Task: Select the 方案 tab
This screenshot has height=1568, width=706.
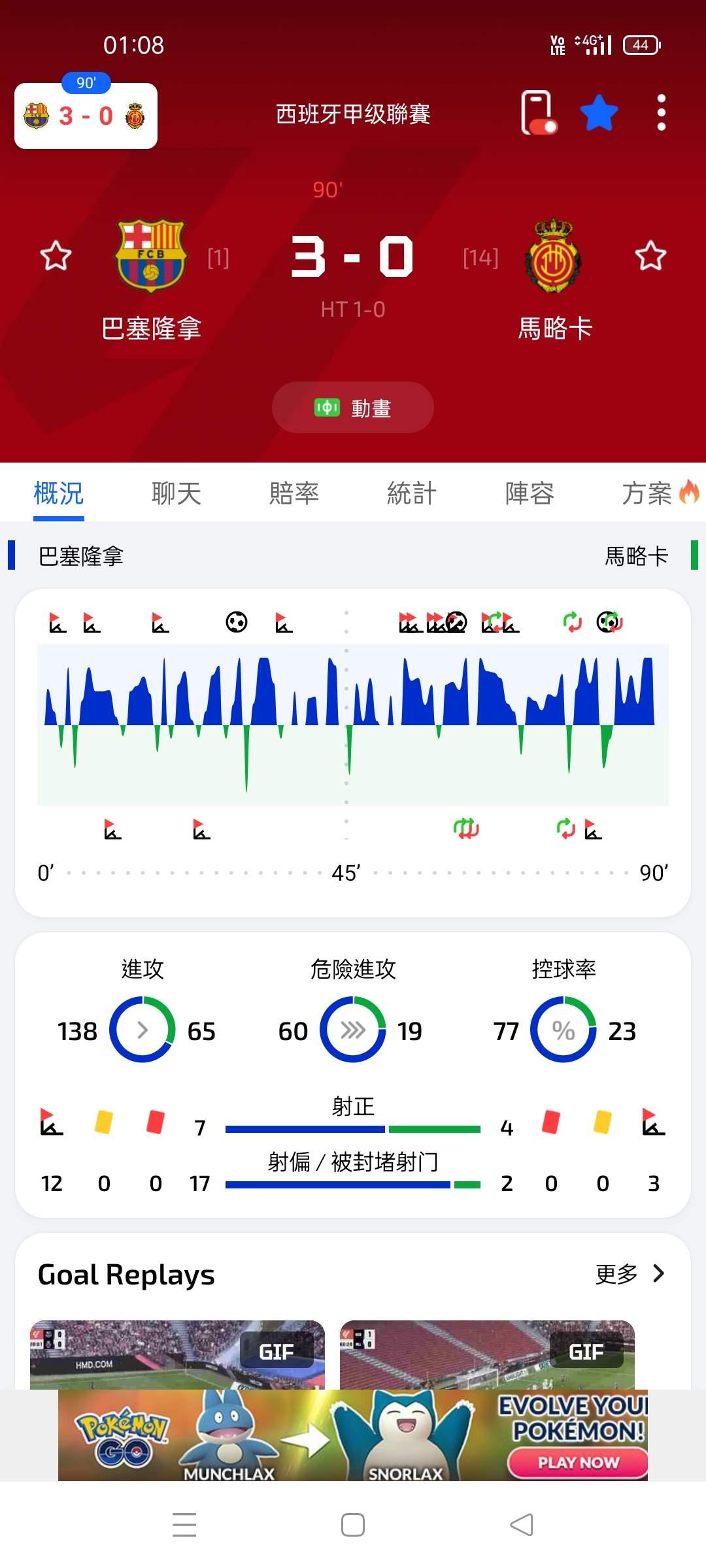Action: [x=660, y=493]
